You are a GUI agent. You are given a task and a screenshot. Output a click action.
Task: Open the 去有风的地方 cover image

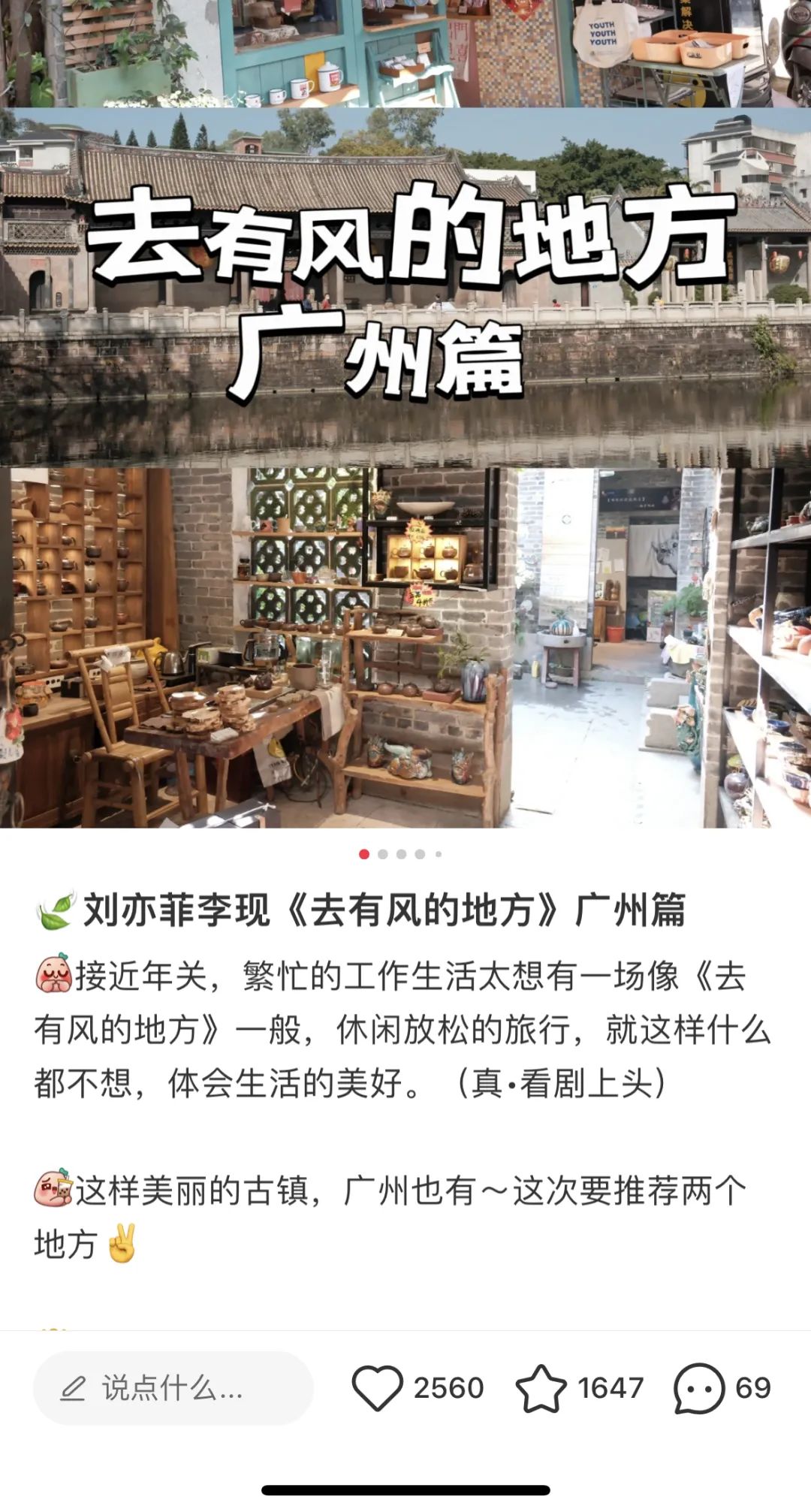coord(405,285)
